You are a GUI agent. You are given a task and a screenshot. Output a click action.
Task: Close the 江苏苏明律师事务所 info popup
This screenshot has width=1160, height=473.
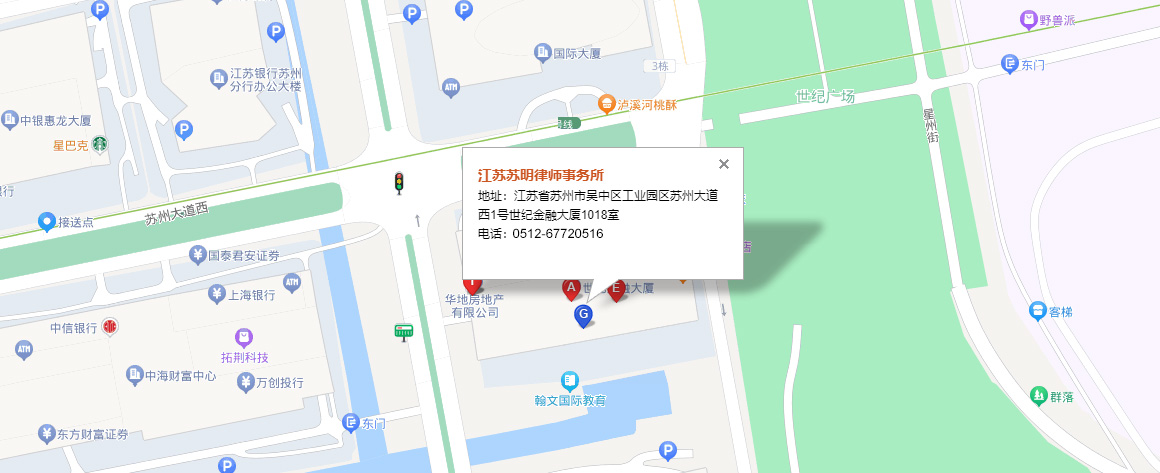(724, 164)
